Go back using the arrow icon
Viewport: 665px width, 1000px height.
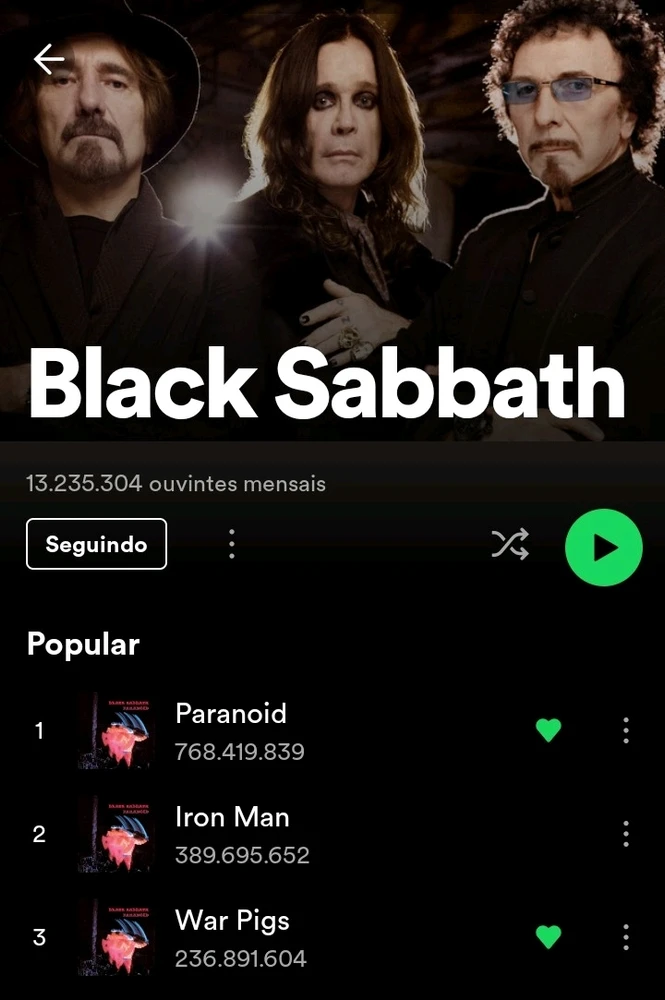[x=49, y=60]
